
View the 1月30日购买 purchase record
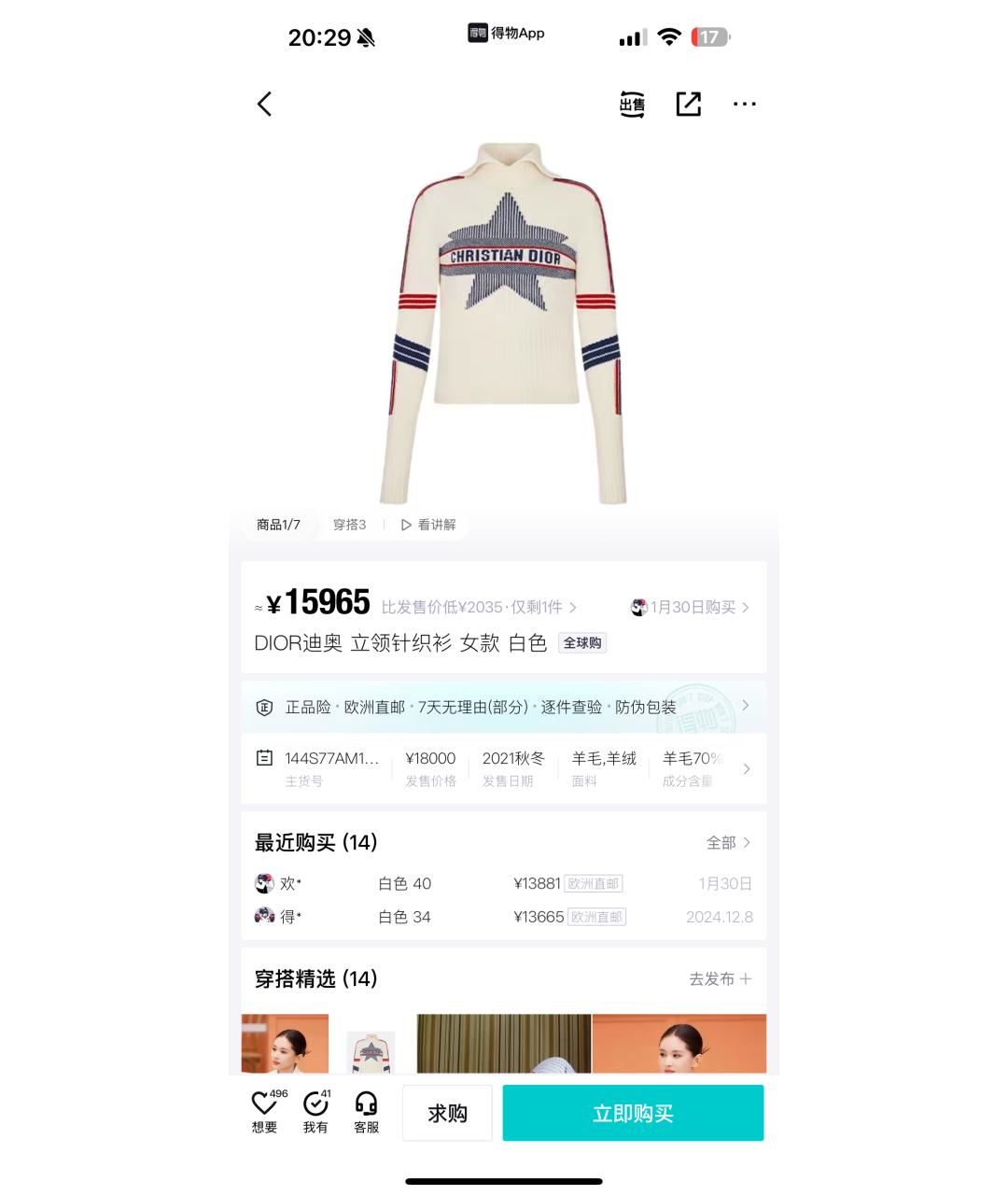691,607
